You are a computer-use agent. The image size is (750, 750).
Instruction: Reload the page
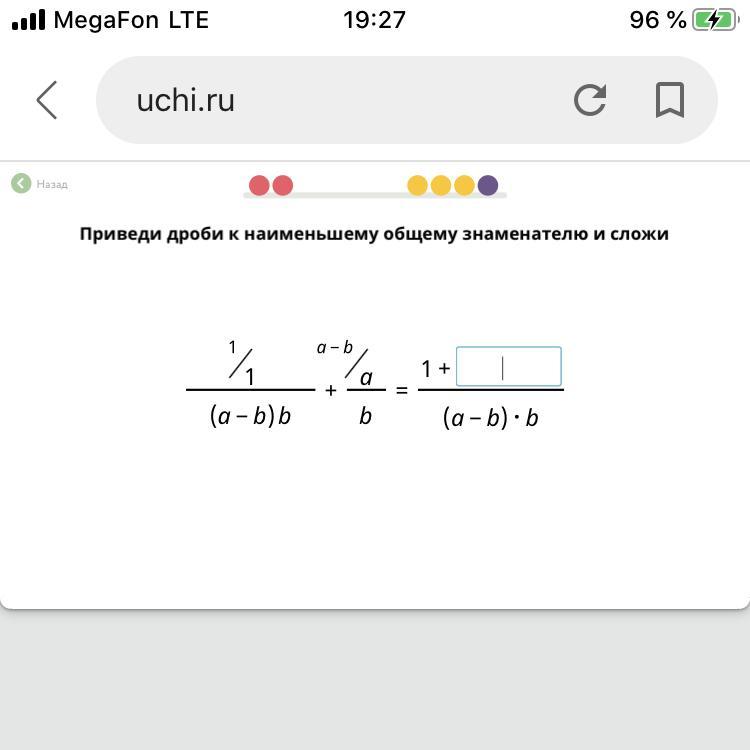point(590,100)
